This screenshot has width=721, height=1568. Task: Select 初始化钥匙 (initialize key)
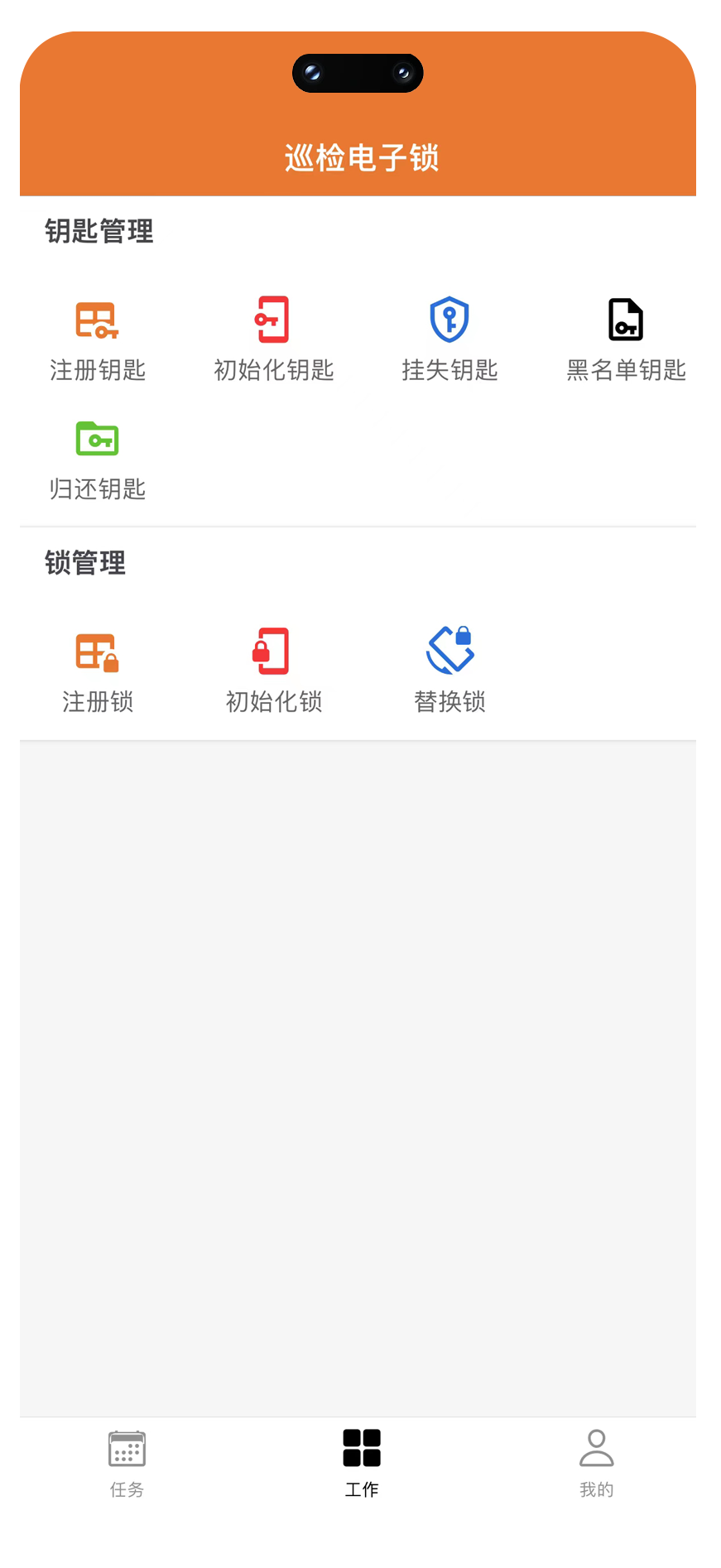click(273, 339)
